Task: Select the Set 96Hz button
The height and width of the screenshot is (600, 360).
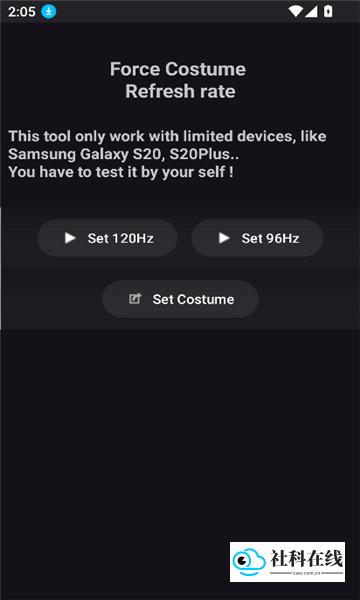Action: point(257,238)
